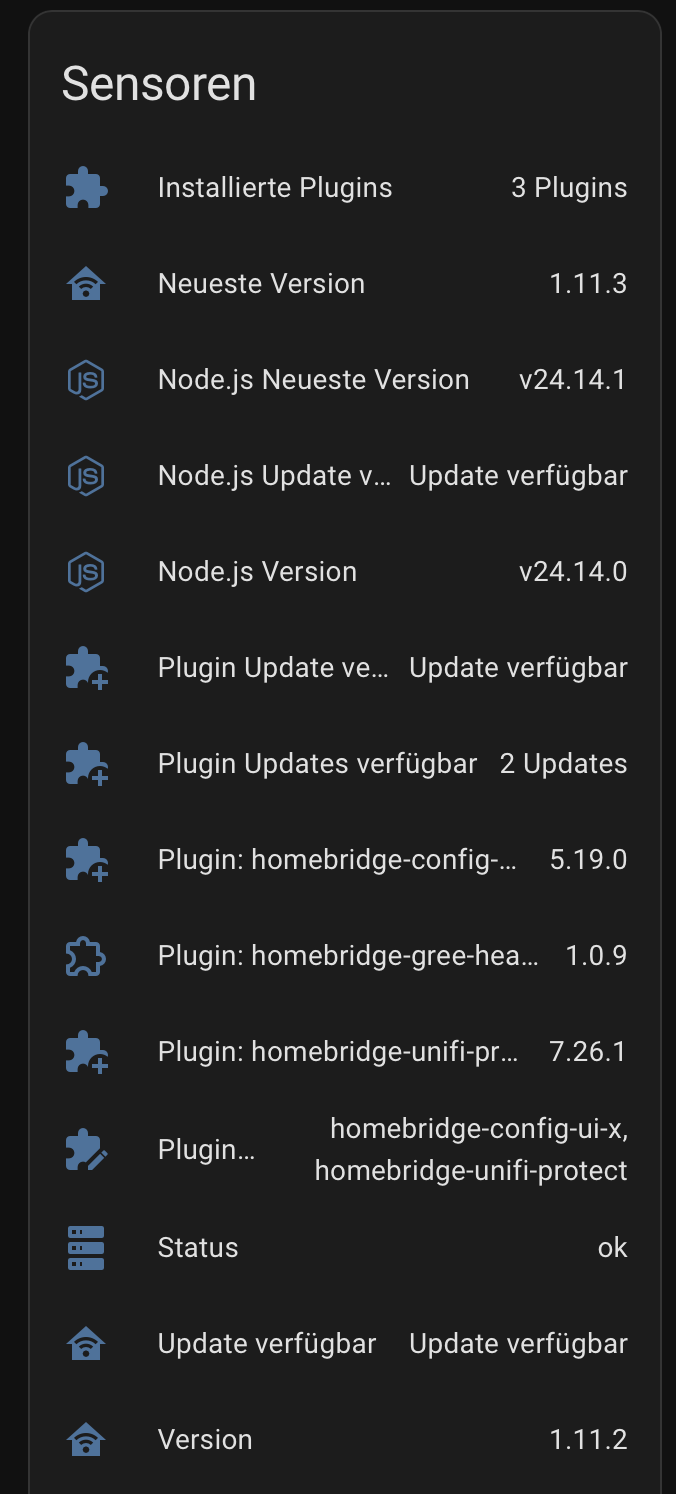Open the Status sensor showing ok

(x=198, y=1248)
